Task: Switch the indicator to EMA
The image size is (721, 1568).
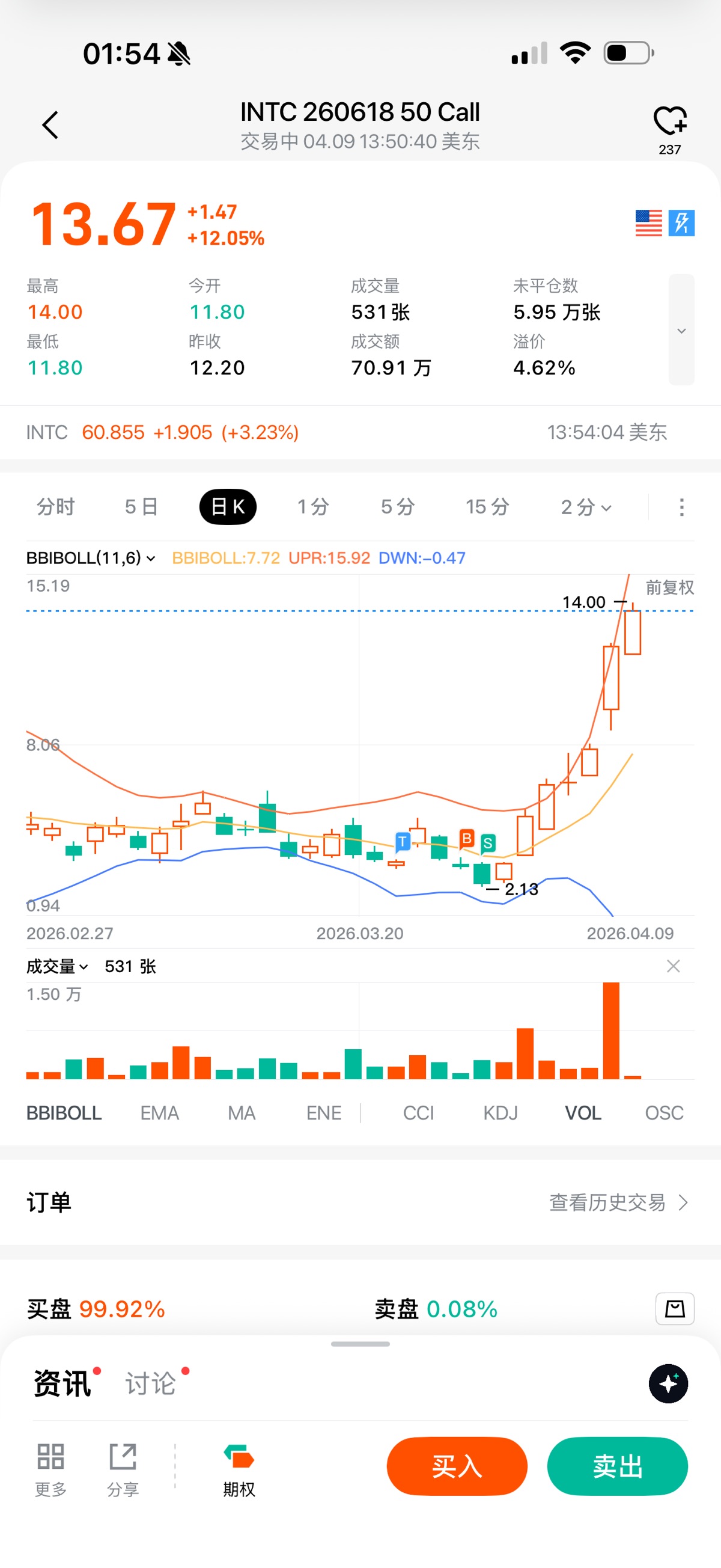Action: click(x=159, y=1113)
